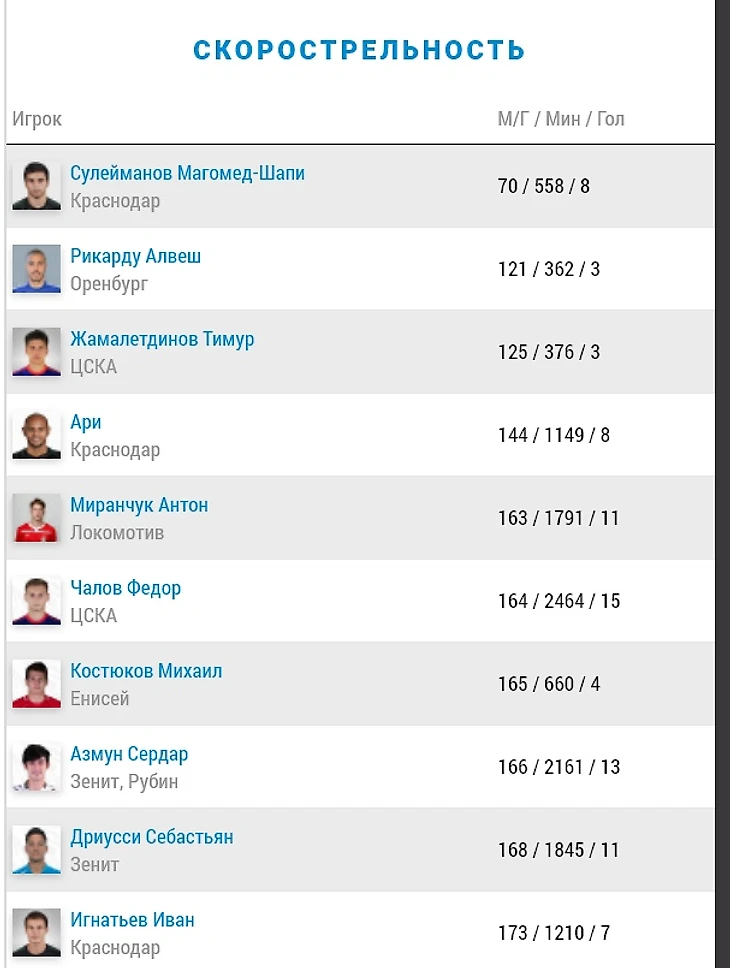Viewport: 730px width, 968px height.
Task: Open Азмун Сердар player profile
Action: tap(129, 754)
